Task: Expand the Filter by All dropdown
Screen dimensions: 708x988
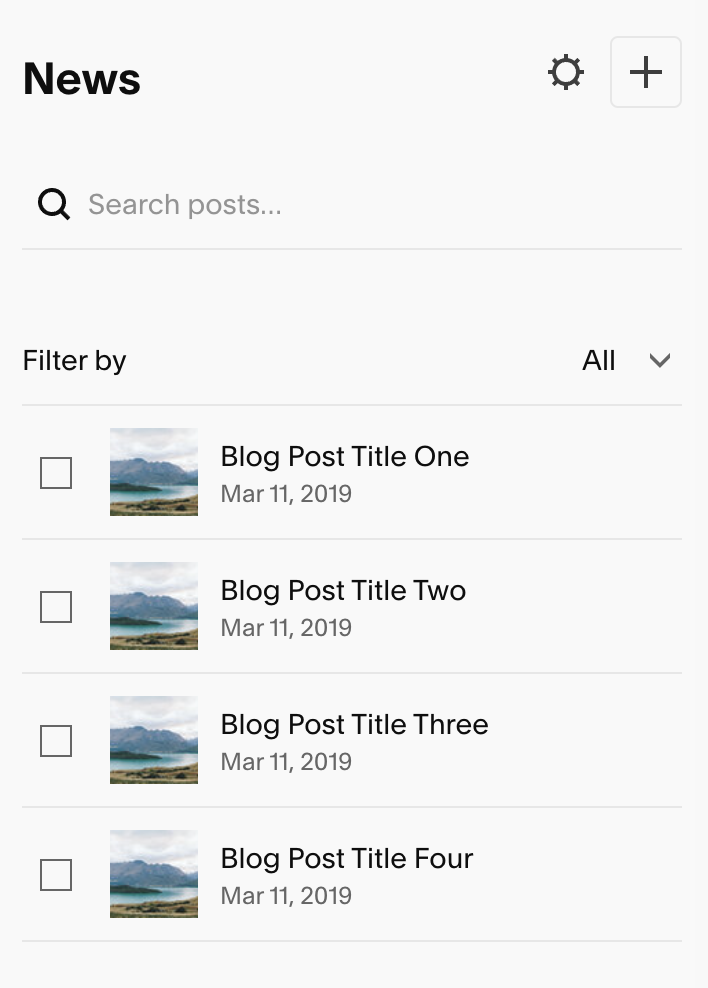Action: (x=627, y=361)
